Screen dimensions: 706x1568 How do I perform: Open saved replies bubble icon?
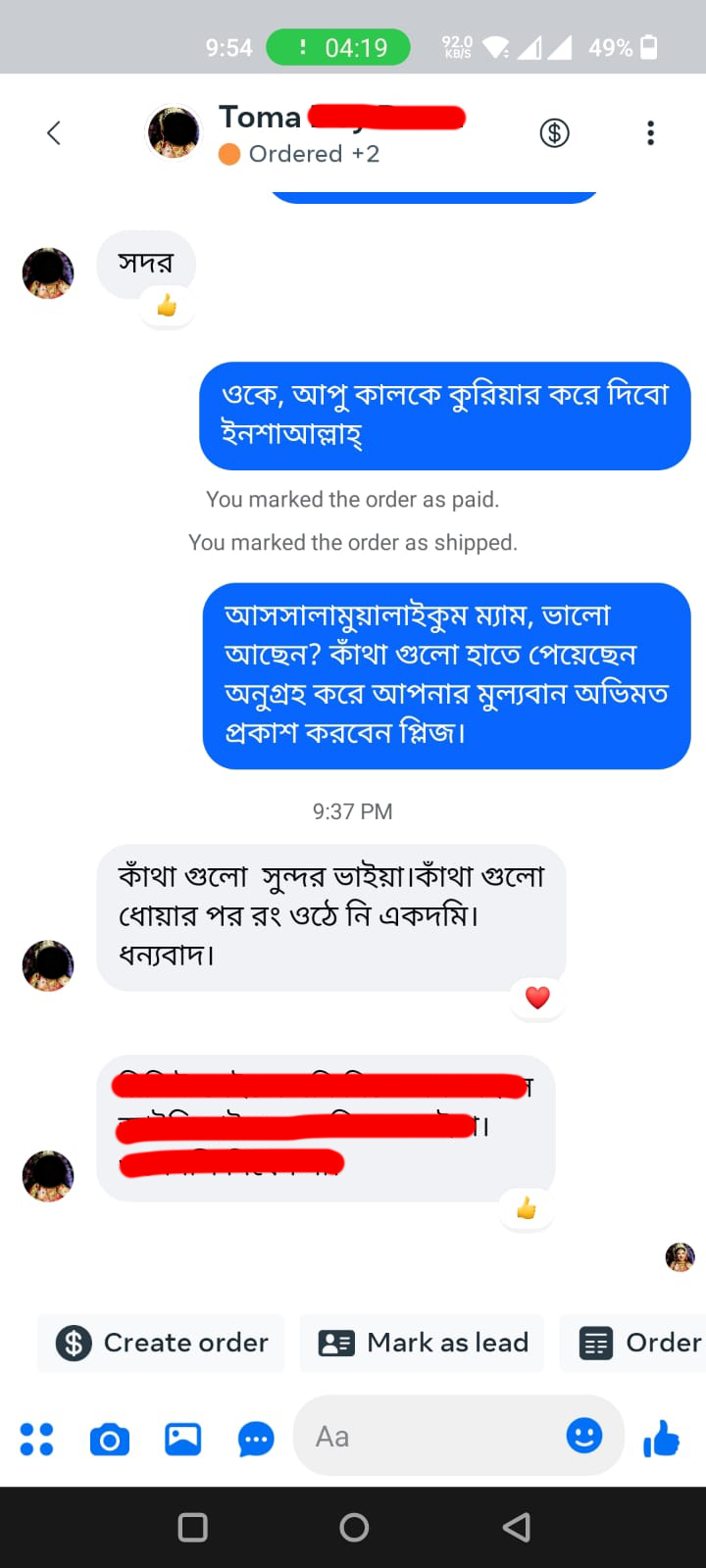pyautogui.click(x=256, y=1439)
